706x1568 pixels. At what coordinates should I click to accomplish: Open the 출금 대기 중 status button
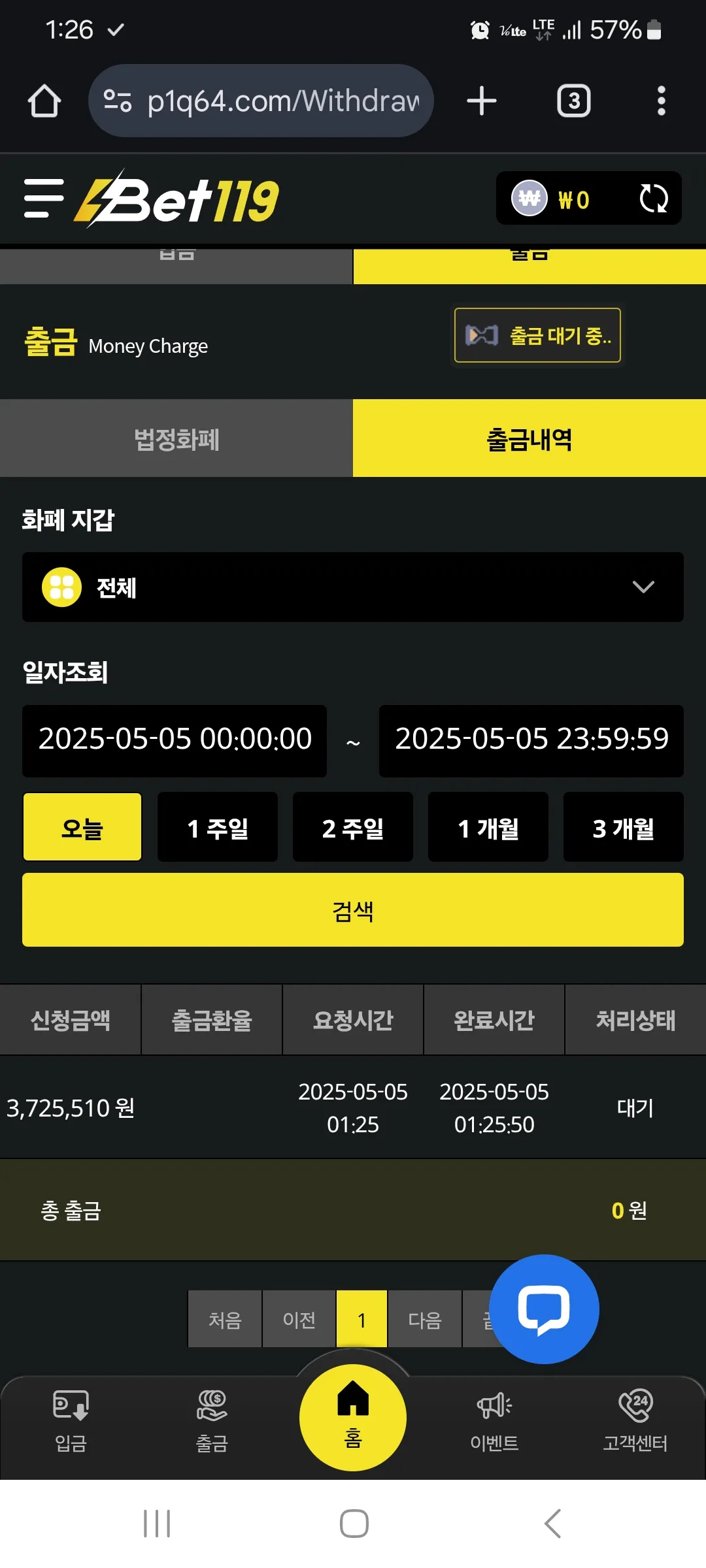tap(537, 335)
